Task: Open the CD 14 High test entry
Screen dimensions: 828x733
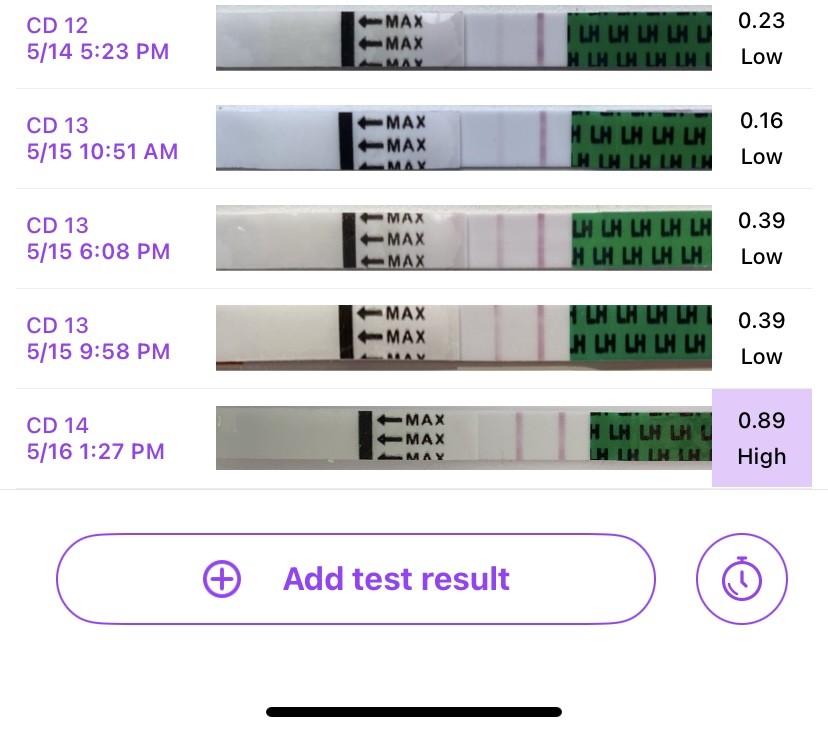Action: point(95,438)
